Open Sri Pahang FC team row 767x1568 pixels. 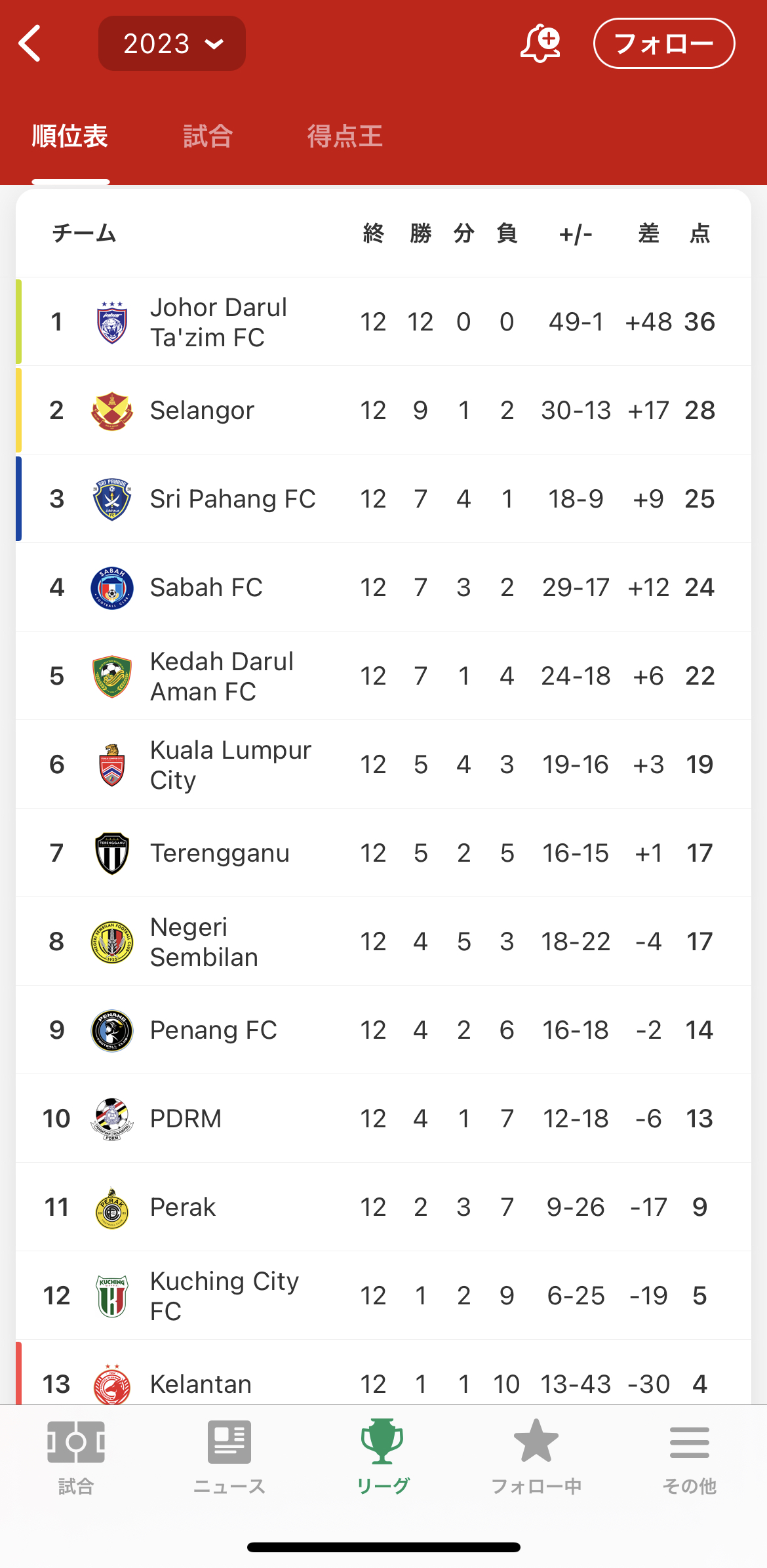pyautogui.click(x=383, y=498)
